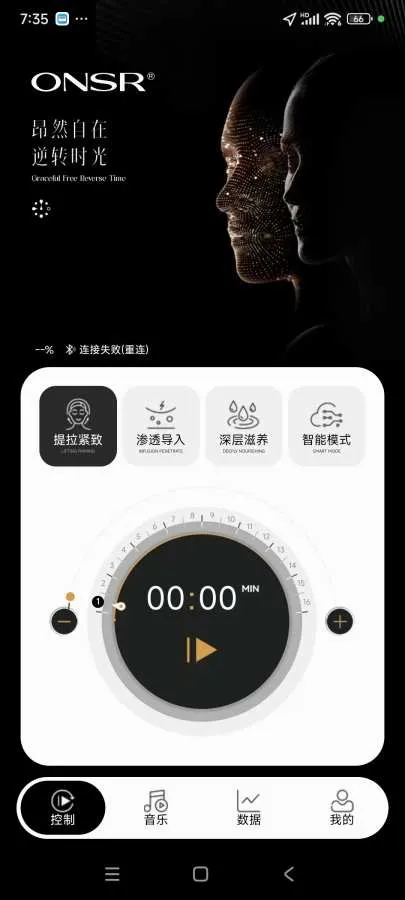
Task: Select the 渗透导入 infusion mode
Action: click(161, 426)
